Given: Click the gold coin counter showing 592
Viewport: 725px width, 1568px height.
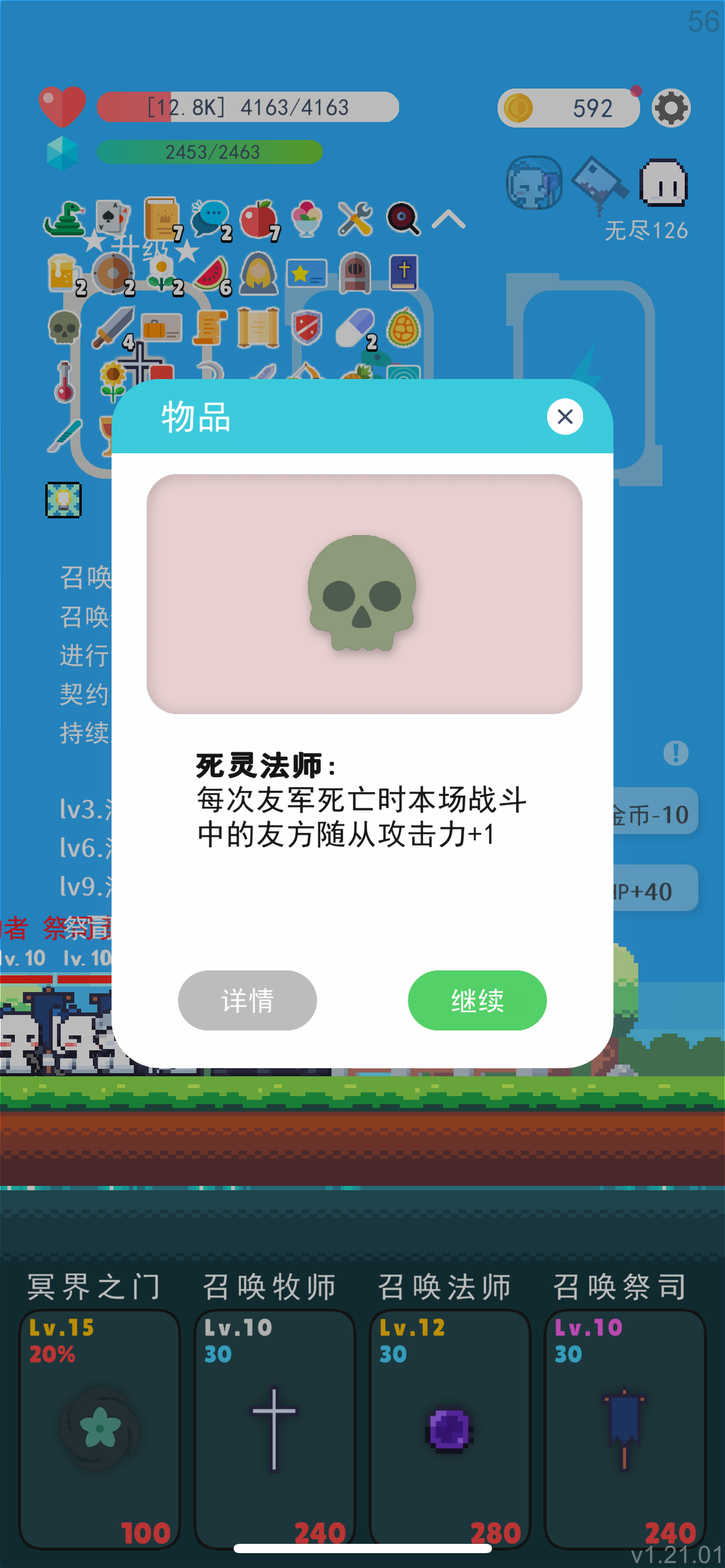Looking at the screenshot, I should coord(568,108).
